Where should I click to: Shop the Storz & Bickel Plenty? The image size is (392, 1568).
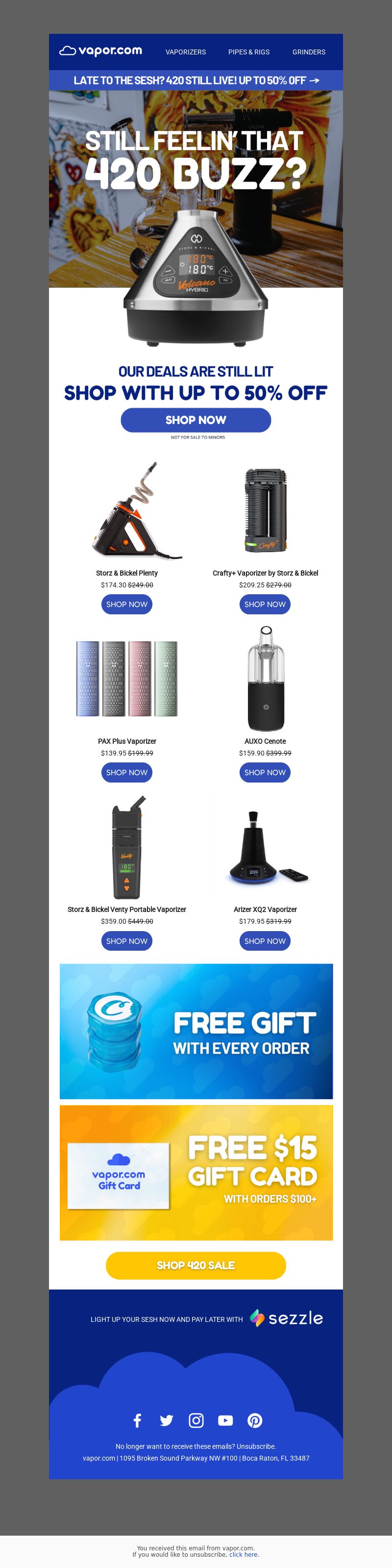point(126,605)
